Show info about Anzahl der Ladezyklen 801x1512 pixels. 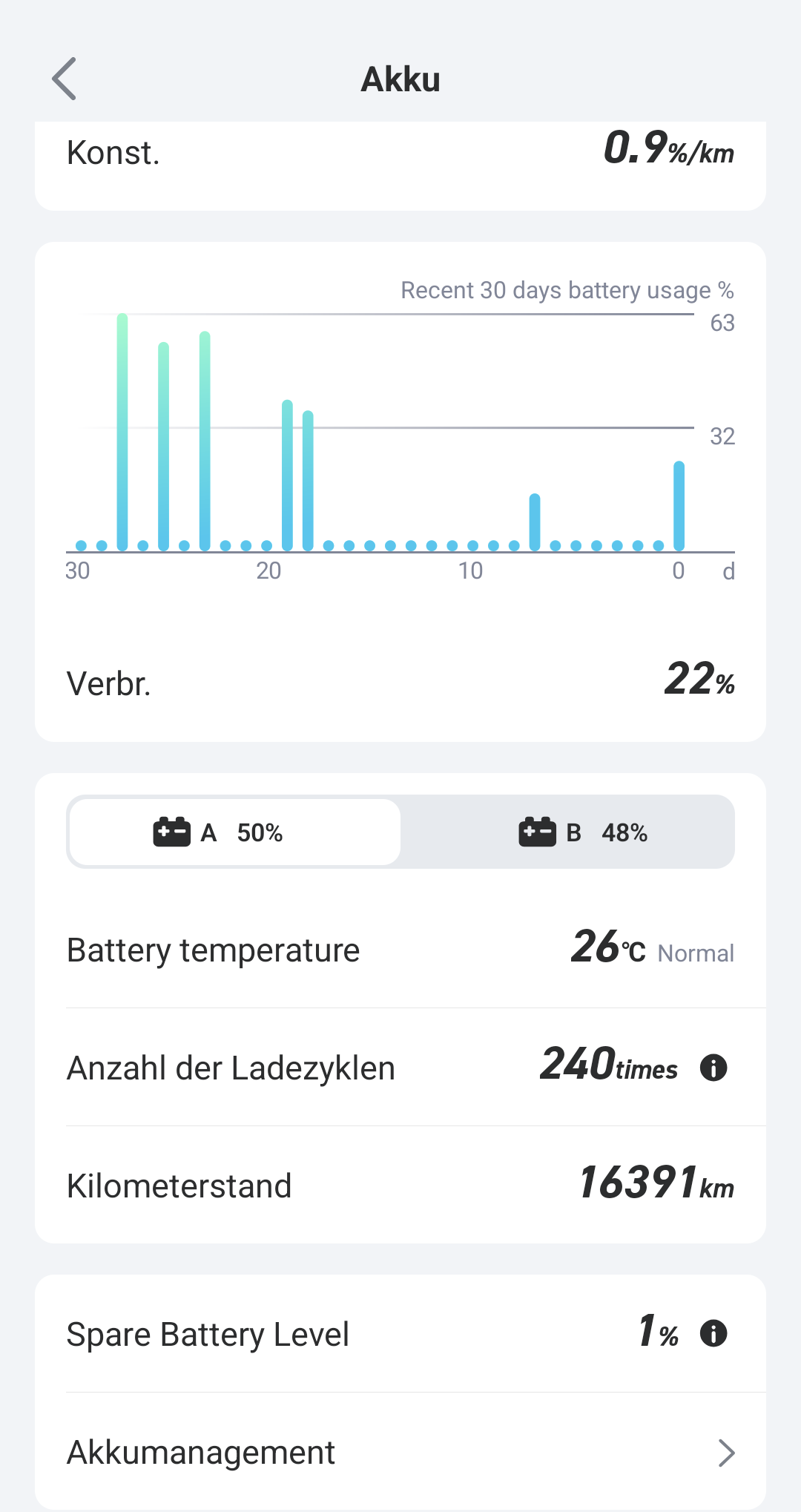[713, 1068]
